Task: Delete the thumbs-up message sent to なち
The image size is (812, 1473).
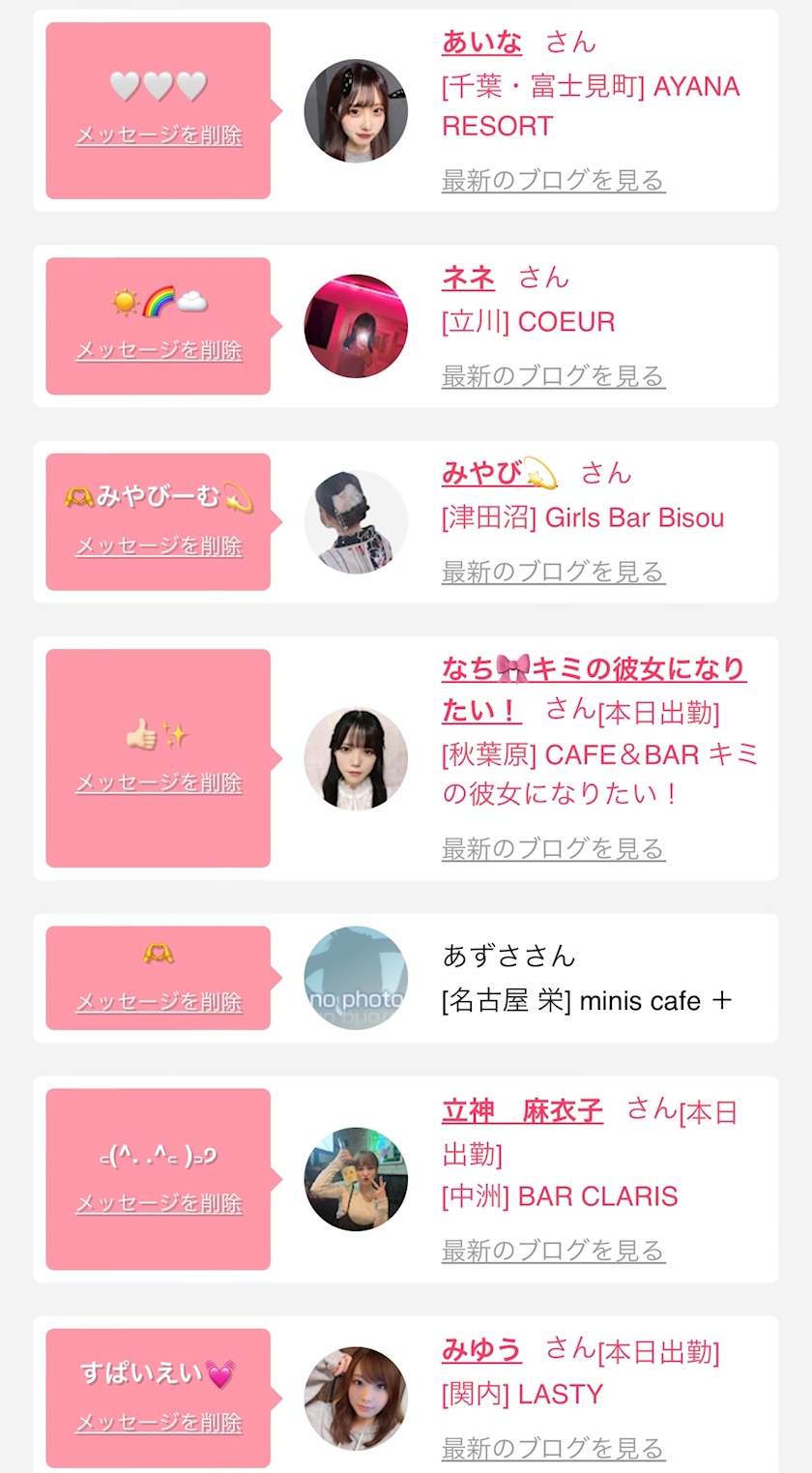Action: tap(159, 782)
